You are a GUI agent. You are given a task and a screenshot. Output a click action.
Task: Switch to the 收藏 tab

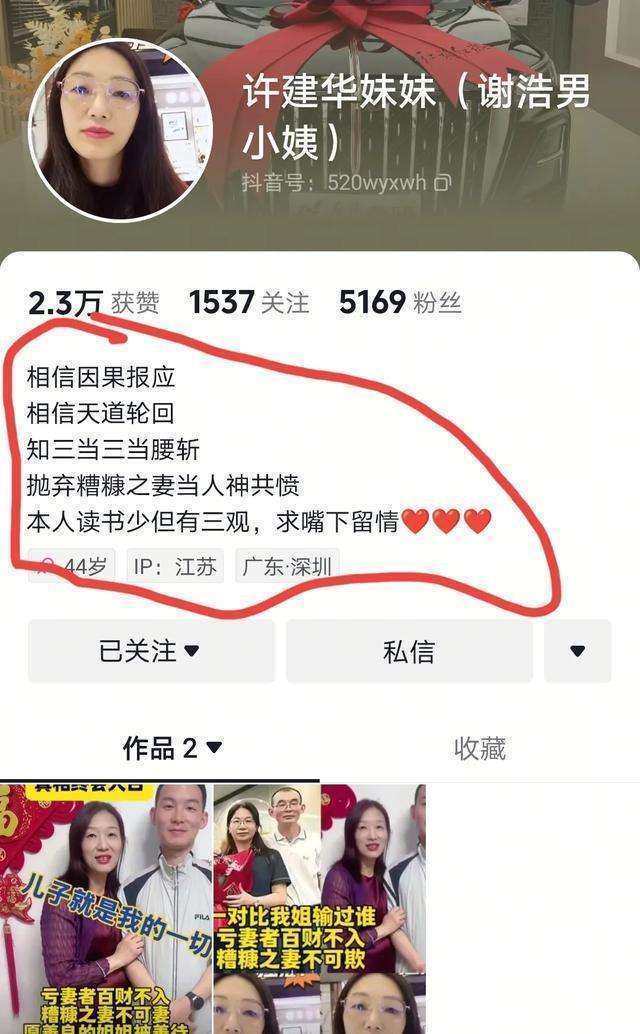(x=479, y=748)
